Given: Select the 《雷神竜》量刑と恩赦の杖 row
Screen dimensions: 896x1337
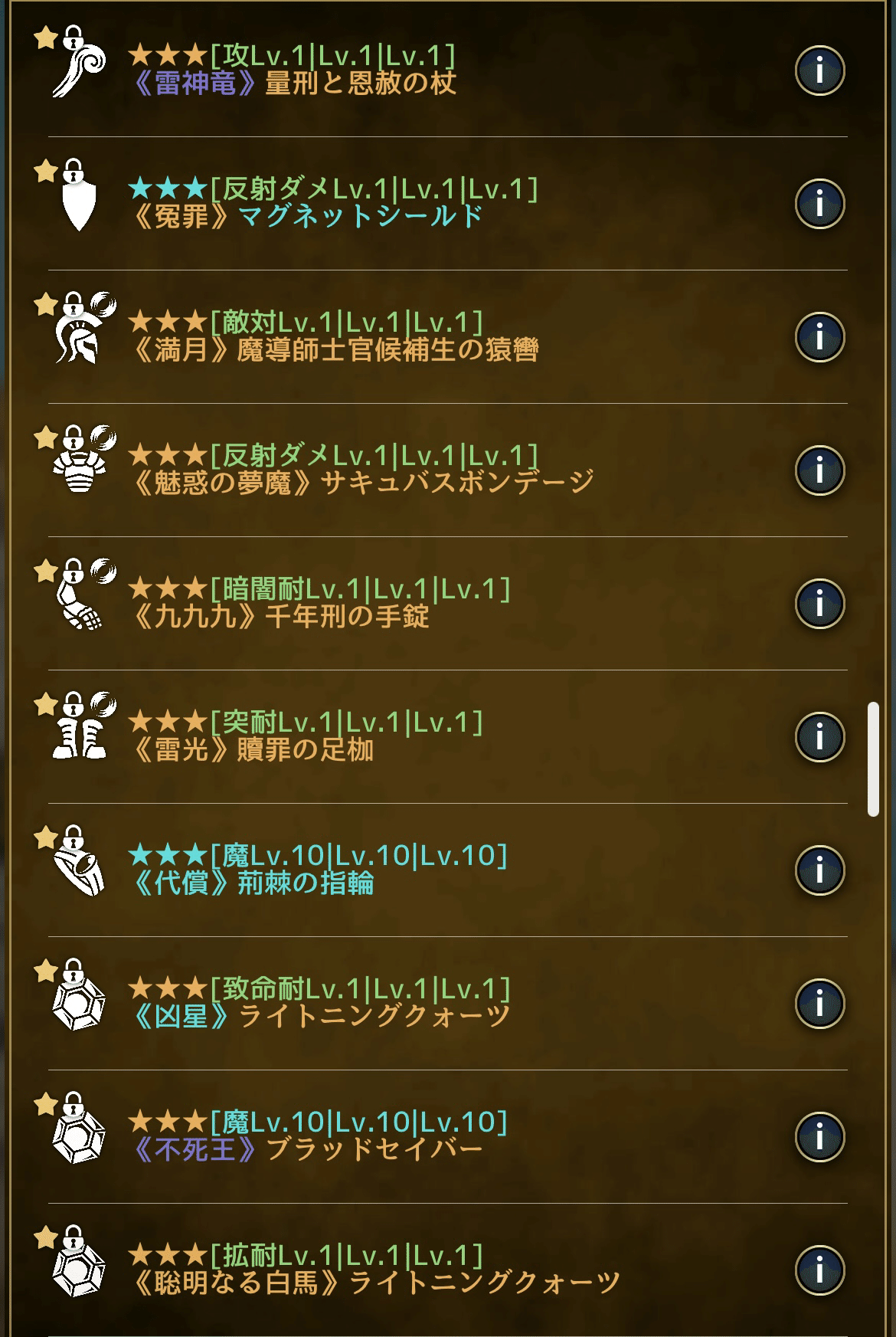Looking at the screenshot, I should tap(383, 70).
